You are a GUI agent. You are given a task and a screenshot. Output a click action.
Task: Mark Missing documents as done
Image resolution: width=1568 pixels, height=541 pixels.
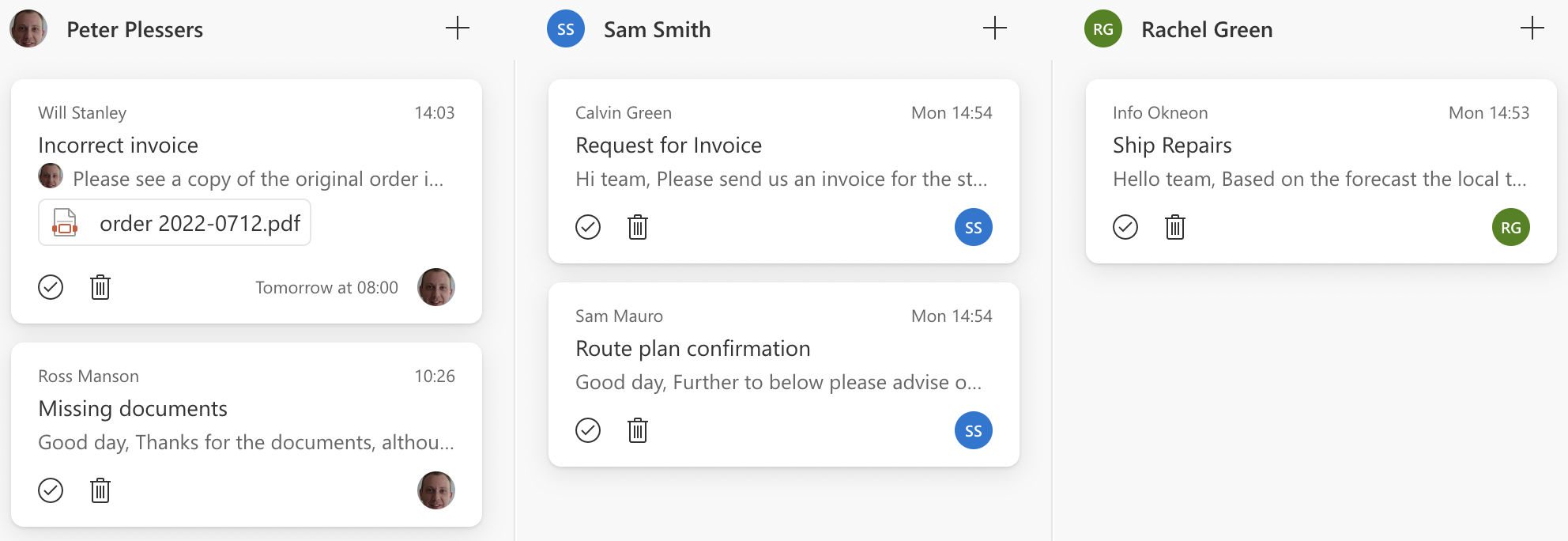[51, 490]
